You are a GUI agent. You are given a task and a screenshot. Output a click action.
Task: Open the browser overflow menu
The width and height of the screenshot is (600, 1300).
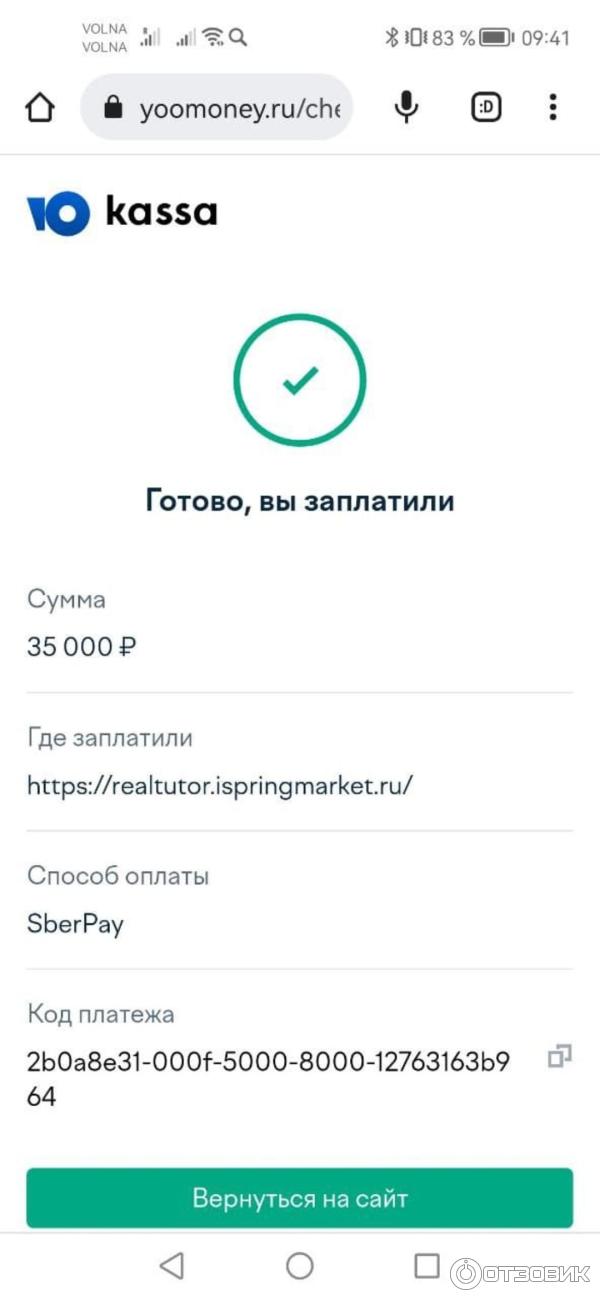[553, 107]
